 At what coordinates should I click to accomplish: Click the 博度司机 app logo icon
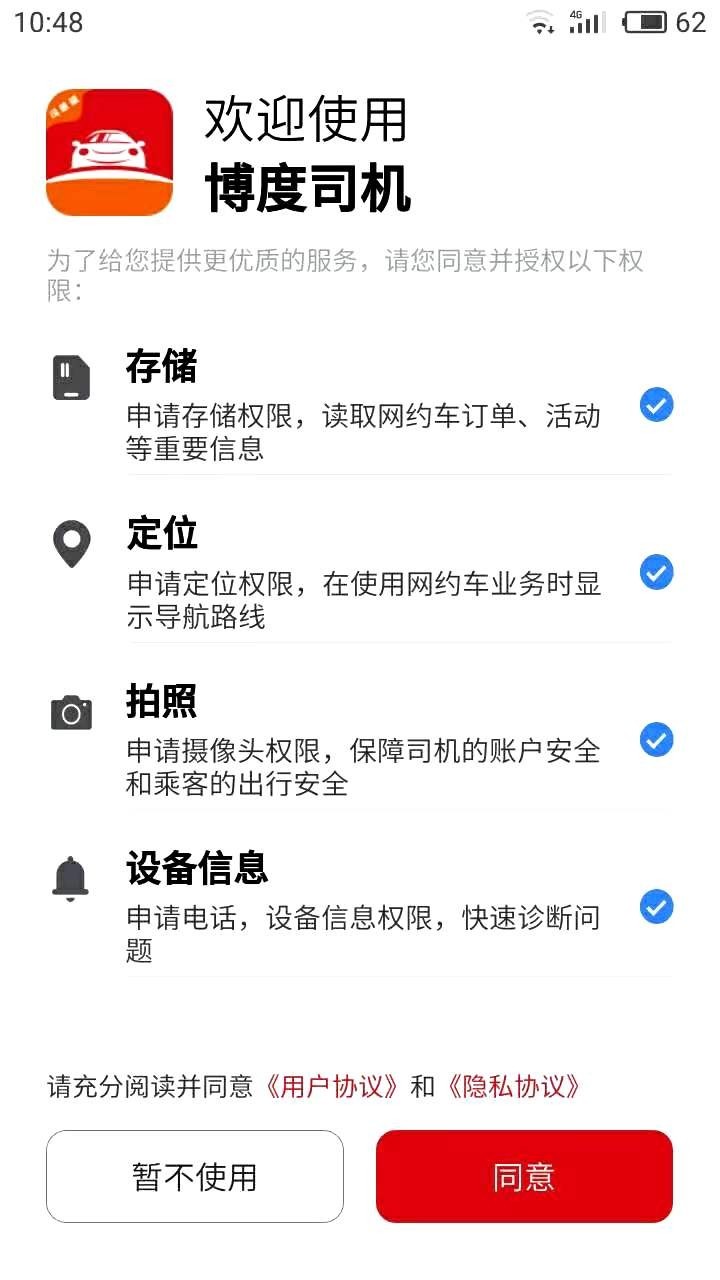pyautogui.click(x=108, y=152)
